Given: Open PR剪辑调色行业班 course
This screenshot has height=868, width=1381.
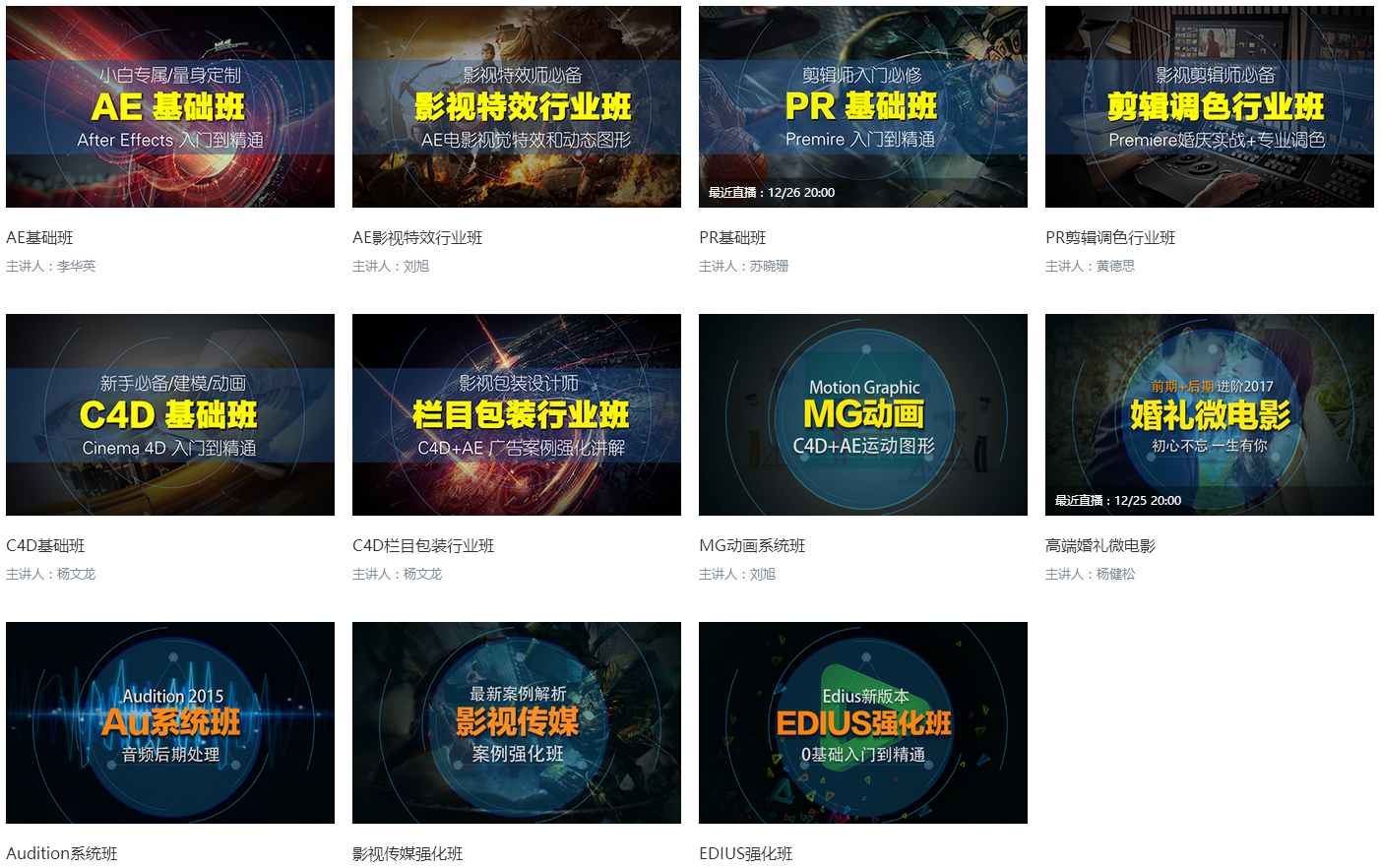Looking at the screenshot, I should (1210, 107).
